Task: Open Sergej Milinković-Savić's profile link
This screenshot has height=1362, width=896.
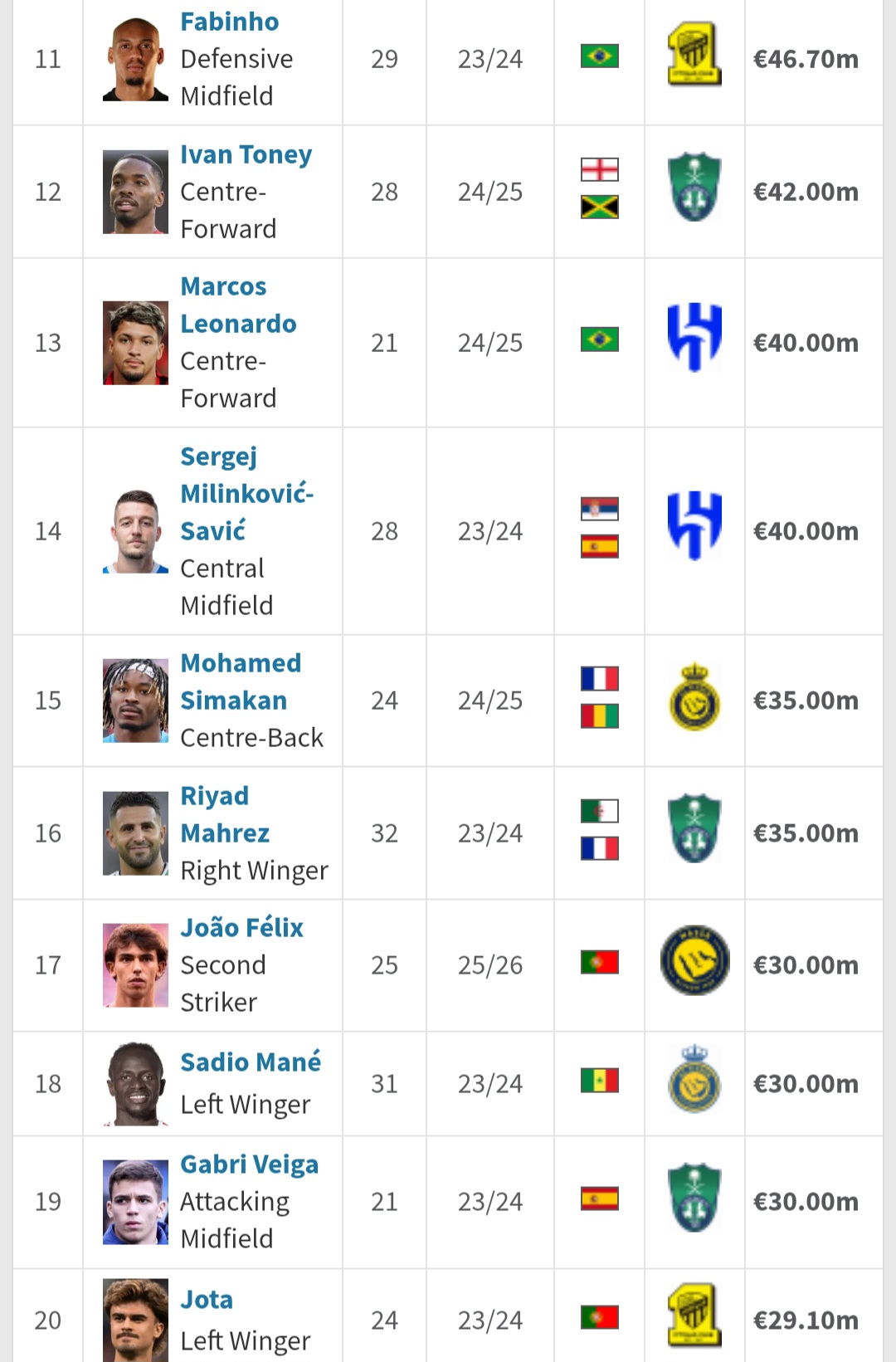Action: [x=246, y=493]
